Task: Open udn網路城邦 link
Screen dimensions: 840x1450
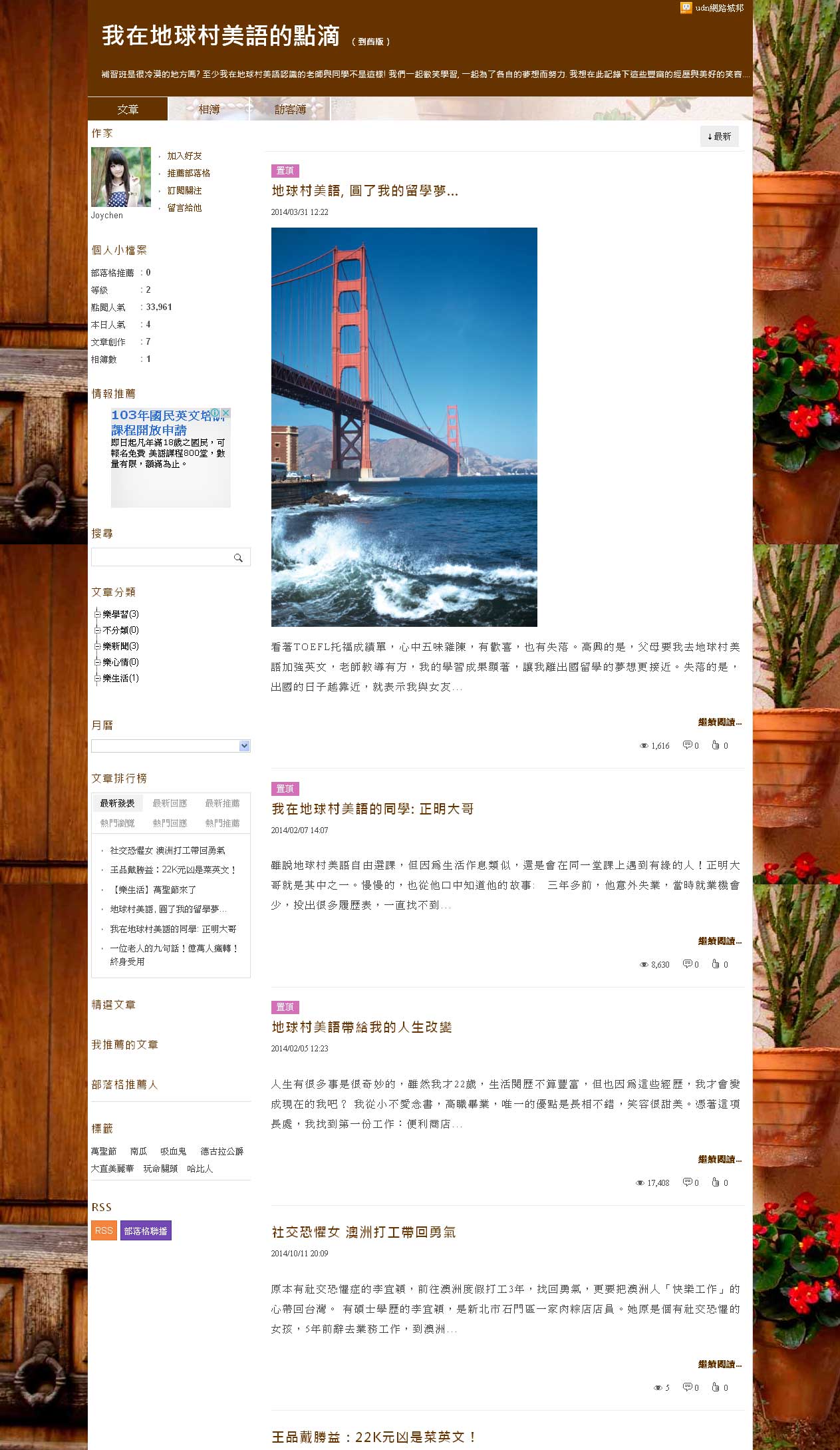Action: 718,8
